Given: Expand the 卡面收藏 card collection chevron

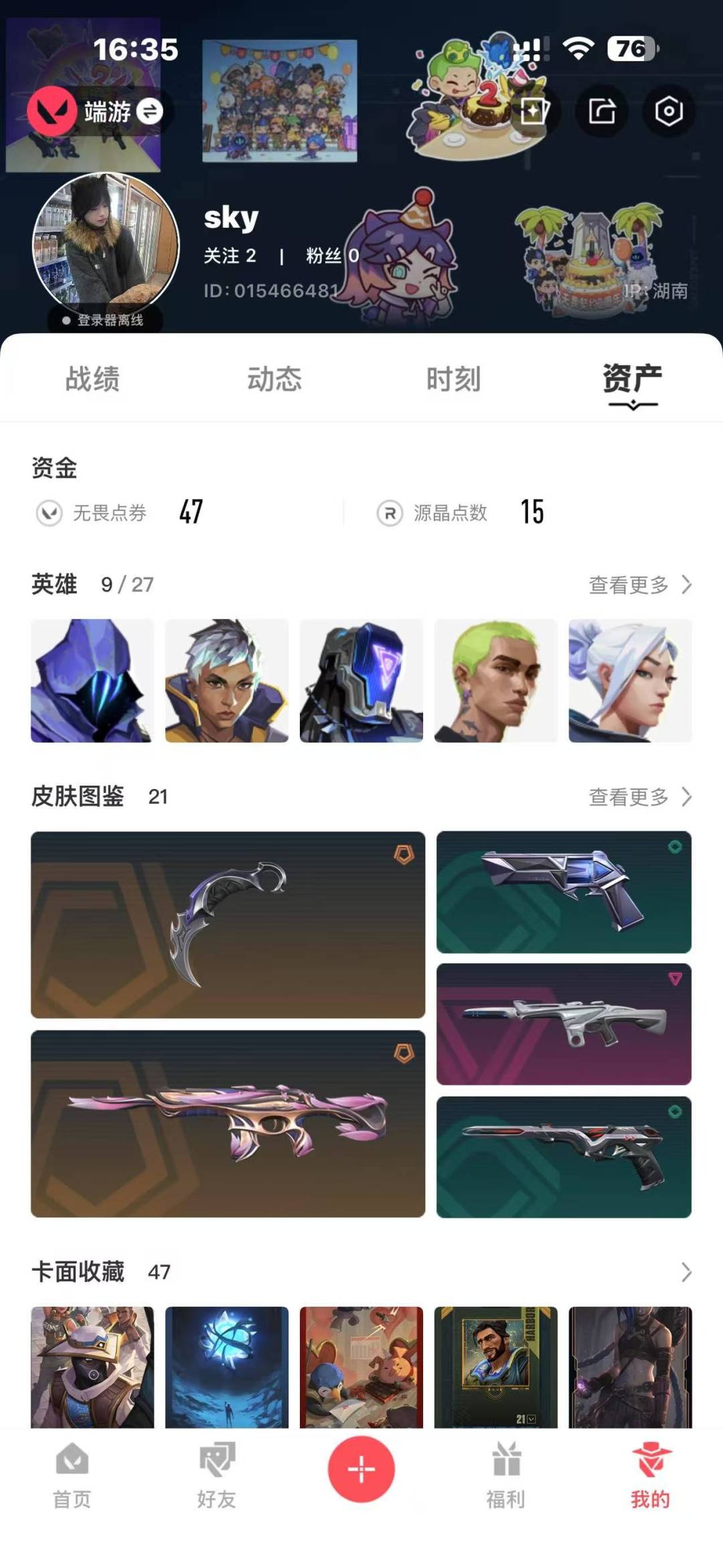Looking at the screenshot, I should tap(686, 1272).
